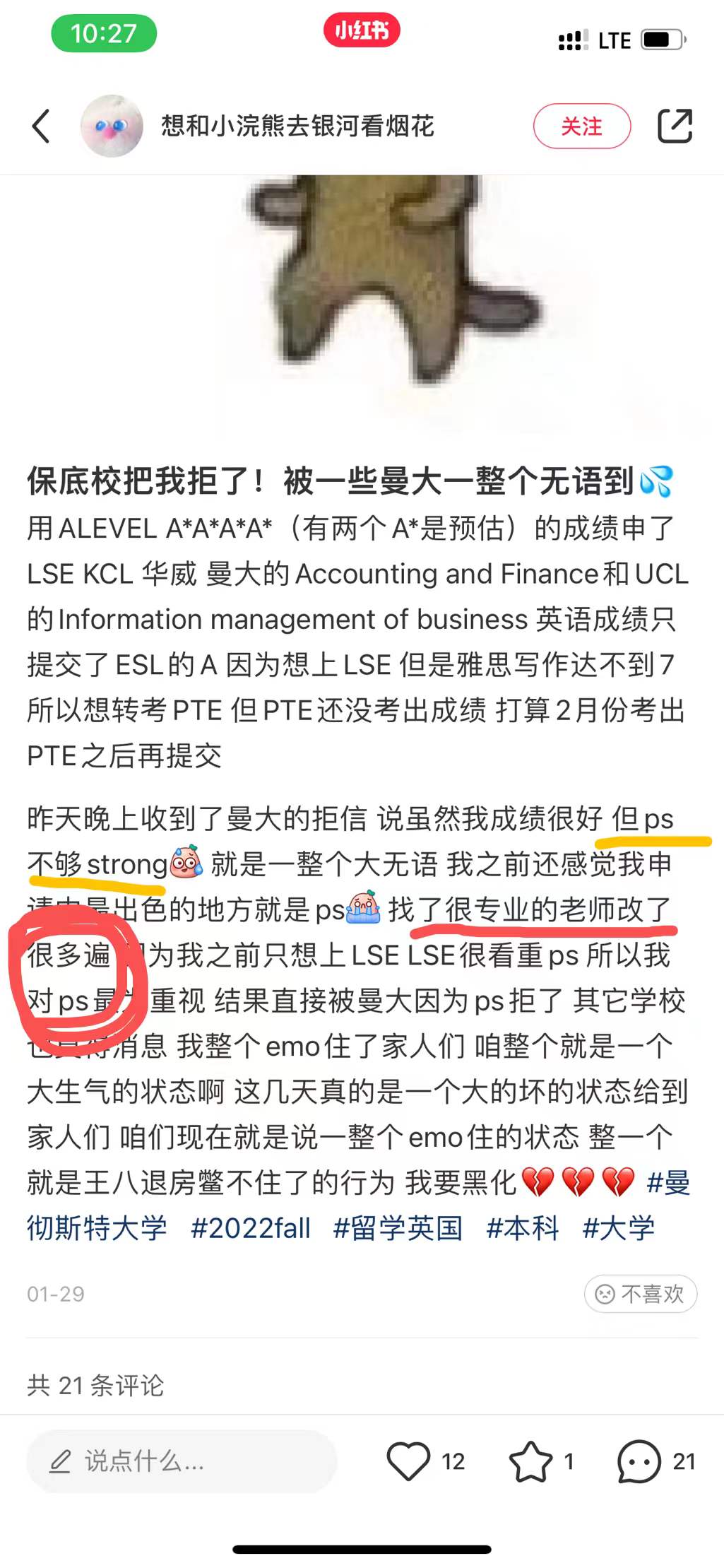
Task: Like this post with the heart
Action: tap(408, 1461)
